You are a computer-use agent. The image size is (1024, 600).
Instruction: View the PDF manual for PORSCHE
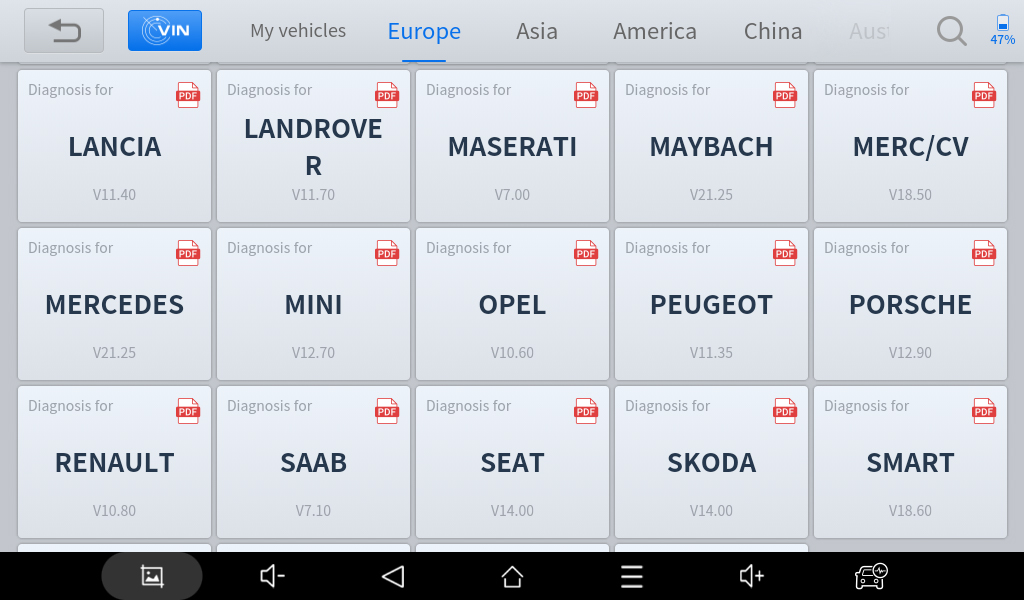(x=984, y=253)
